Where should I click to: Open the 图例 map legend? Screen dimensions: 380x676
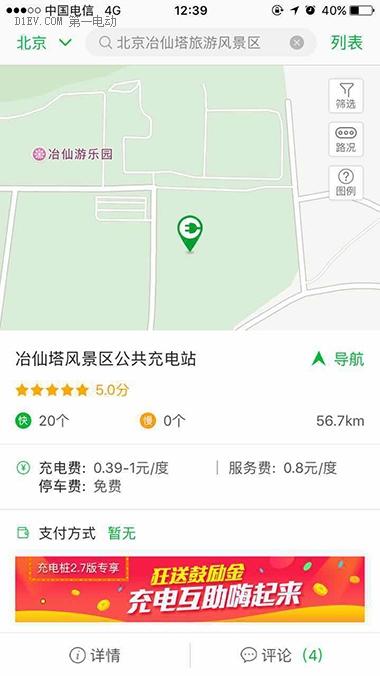346,182
